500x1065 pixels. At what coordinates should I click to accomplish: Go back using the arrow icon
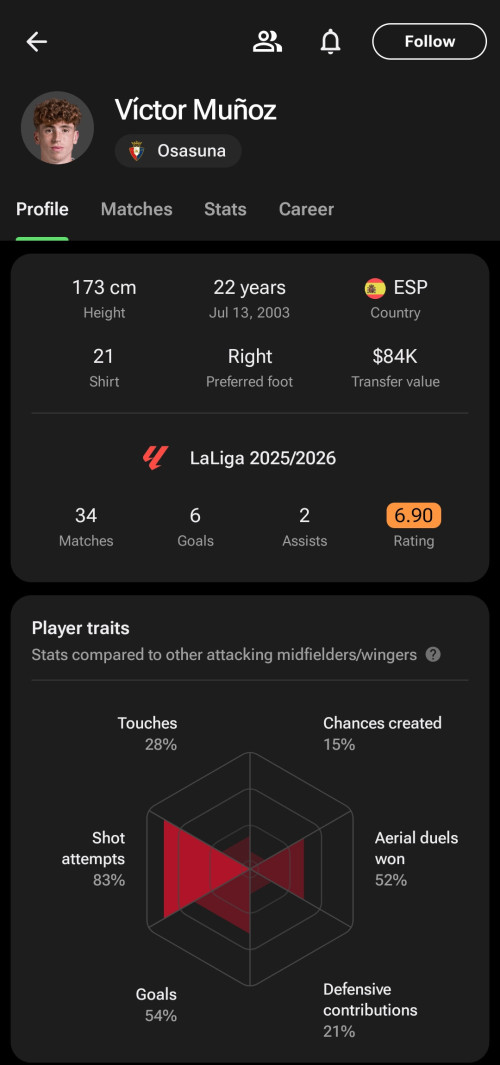tap(37, 41)
